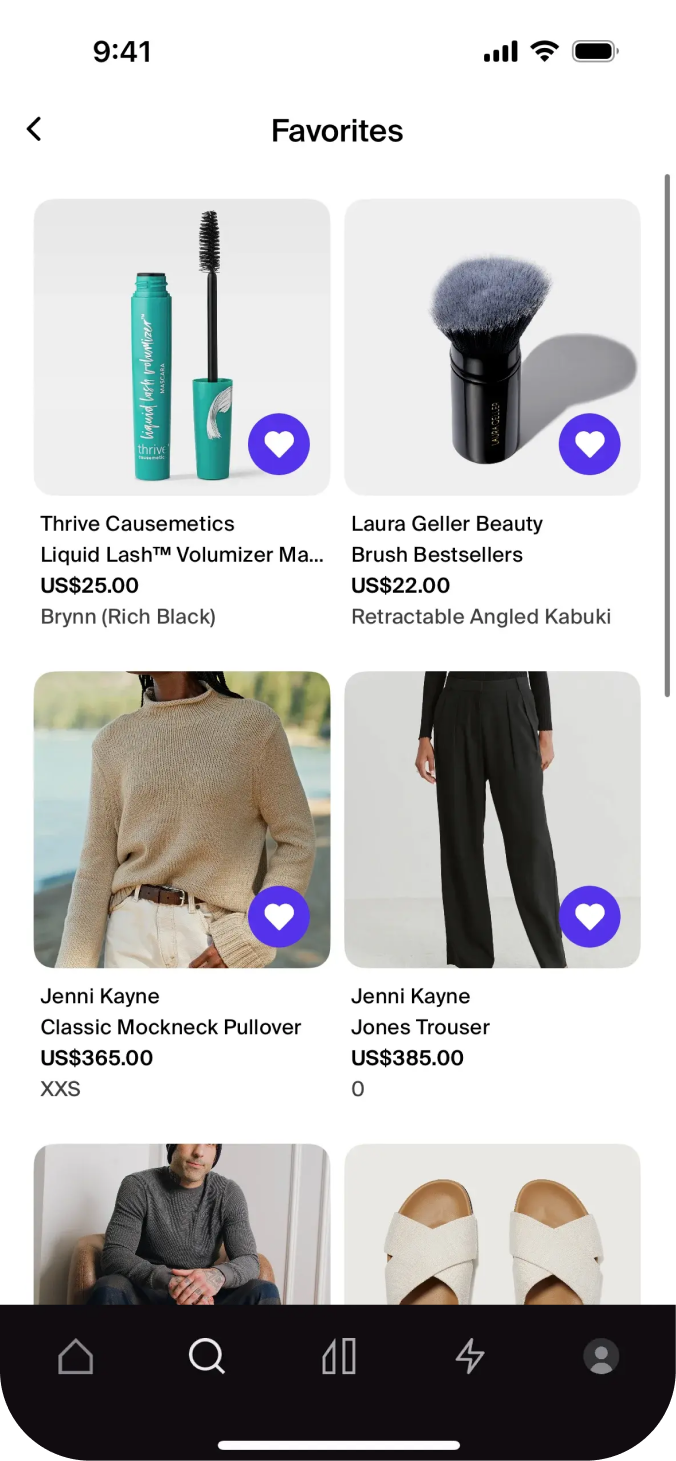Image resolution: width=676 pixels, height=1461 pixels.
Task: Unfavorite the Classic Mockneck Pullover
Action: tap(279, 916)
